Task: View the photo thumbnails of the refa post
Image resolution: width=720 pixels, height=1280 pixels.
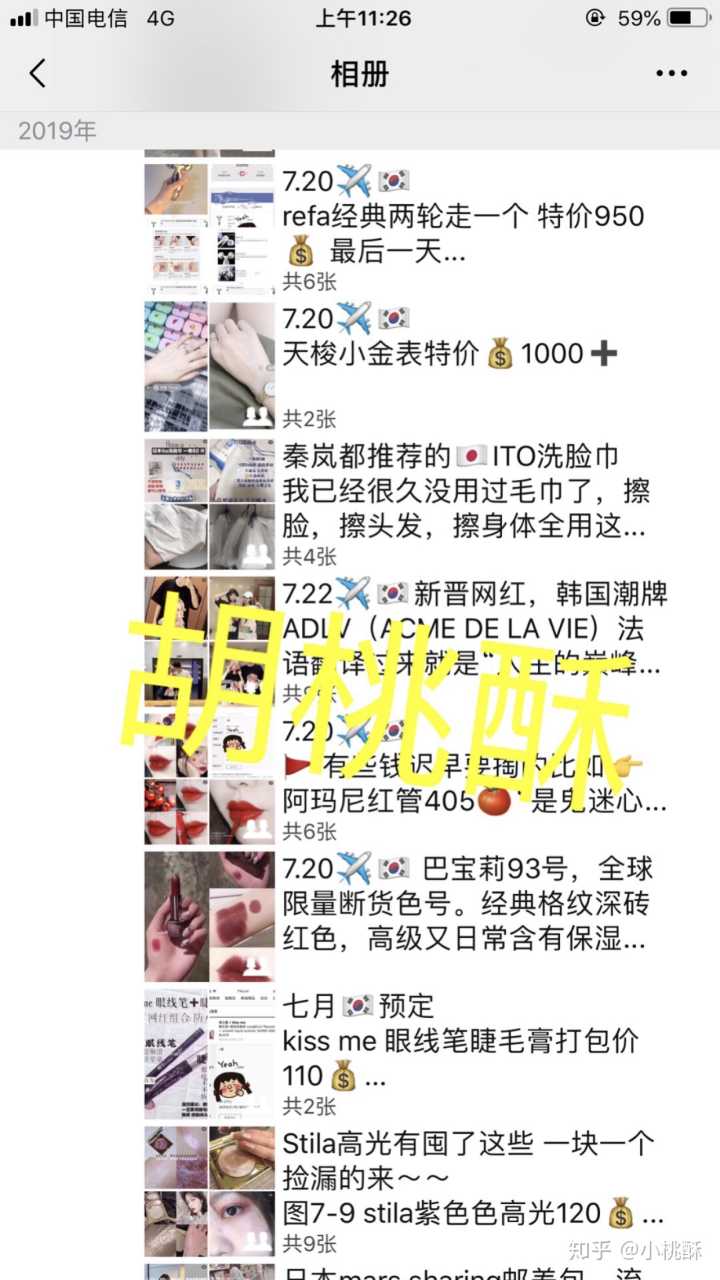Action: (x=209, y=228)
